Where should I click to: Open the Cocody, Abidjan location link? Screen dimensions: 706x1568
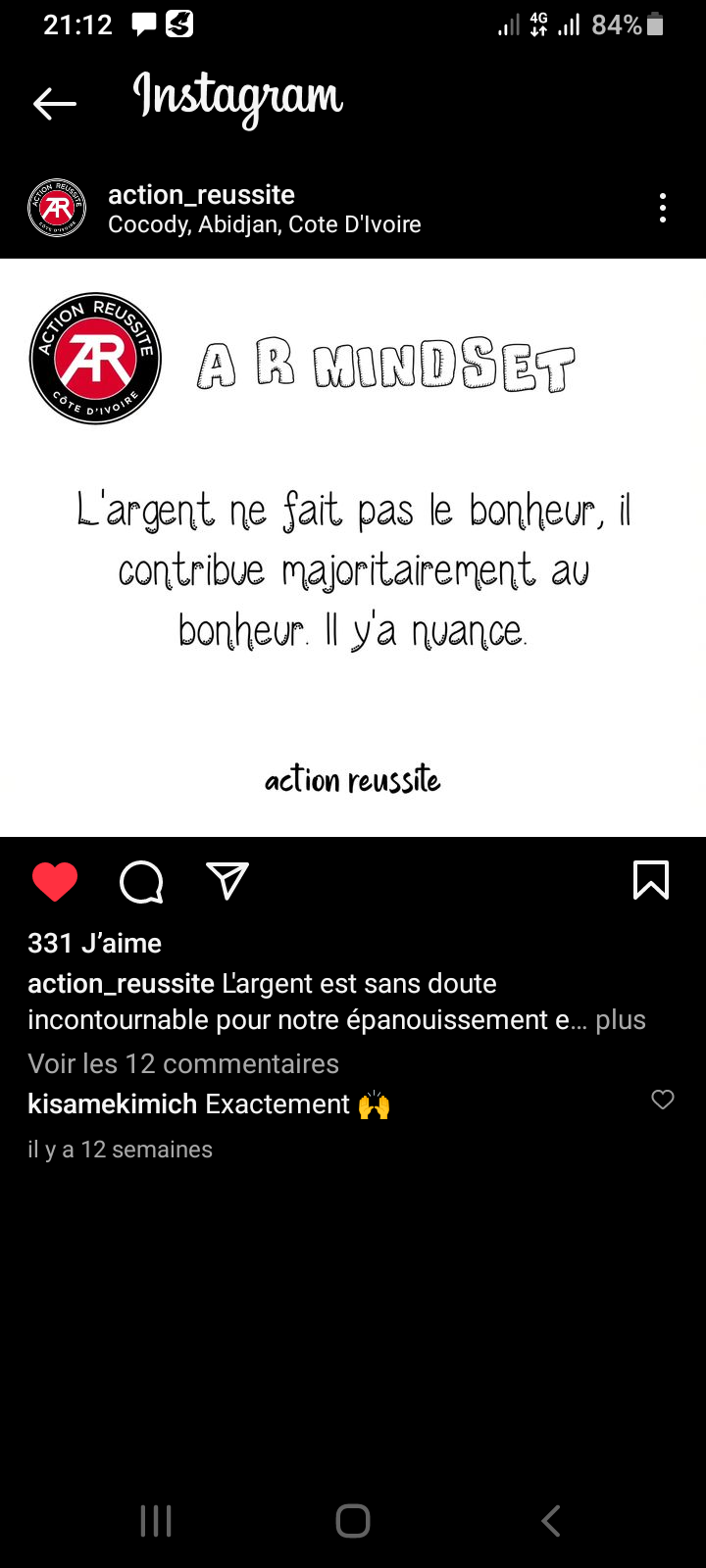(x=264, y=224)
